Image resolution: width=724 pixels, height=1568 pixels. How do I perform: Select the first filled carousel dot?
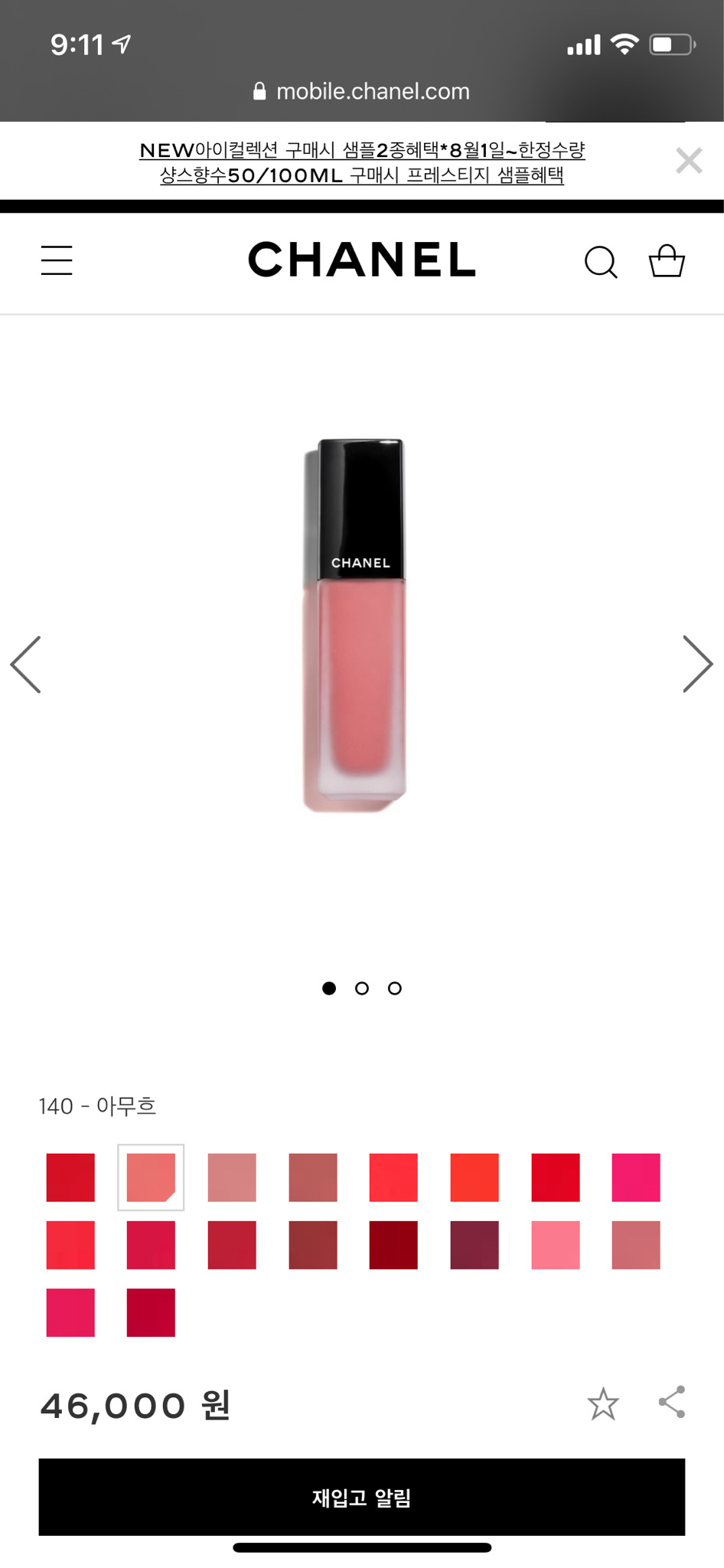click(x=328, y=988)
